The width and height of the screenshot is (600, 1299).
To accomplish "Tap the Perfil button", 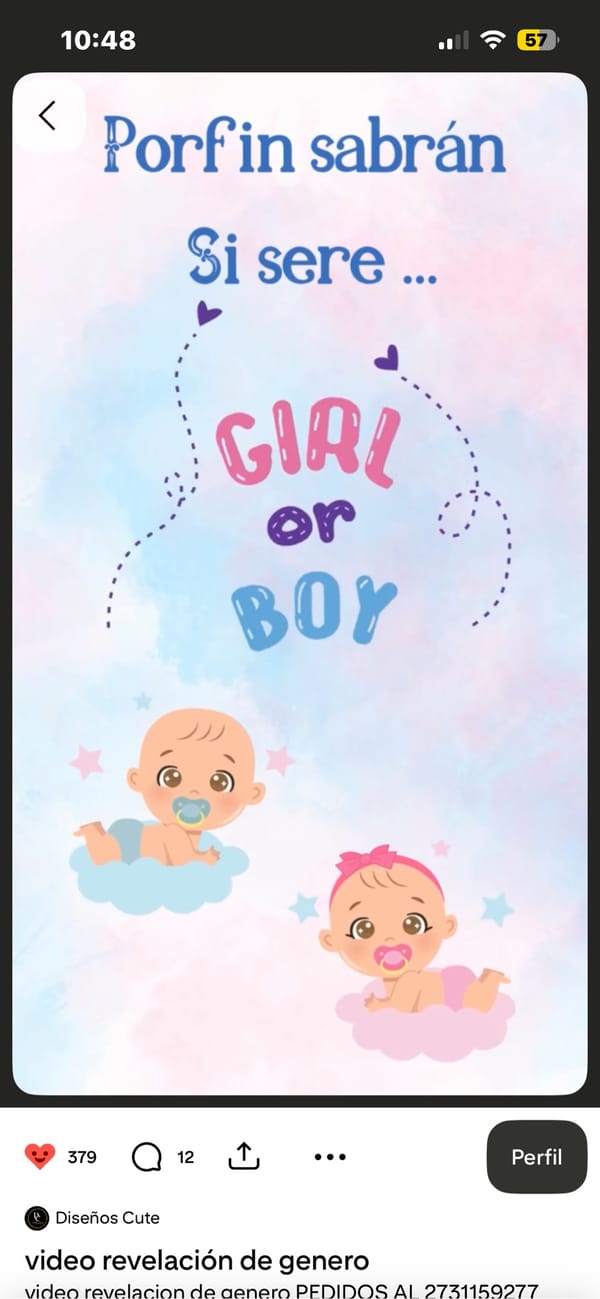I will [x=536, y=1157].
